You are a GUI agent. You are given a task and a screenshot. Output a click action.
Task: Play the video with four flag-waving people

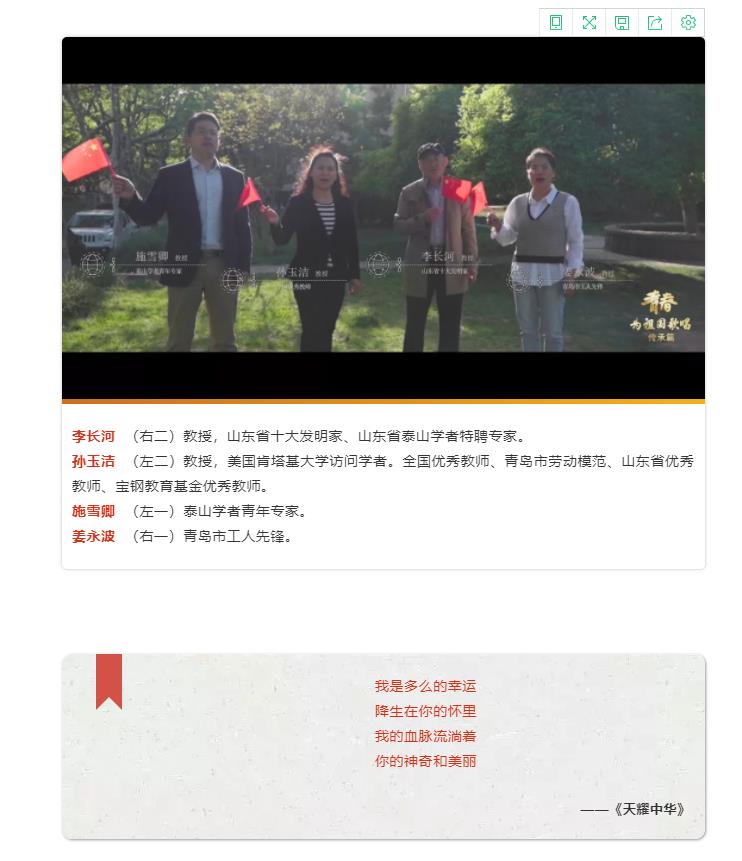point(383,218)
